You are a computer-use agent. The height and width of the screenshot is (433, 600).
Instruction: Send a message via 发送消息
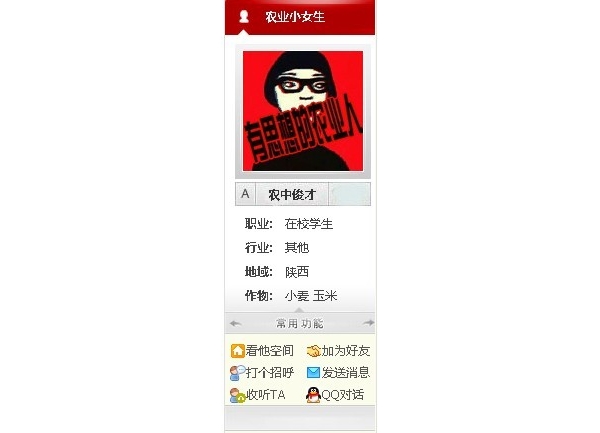(x=338, y=373)
